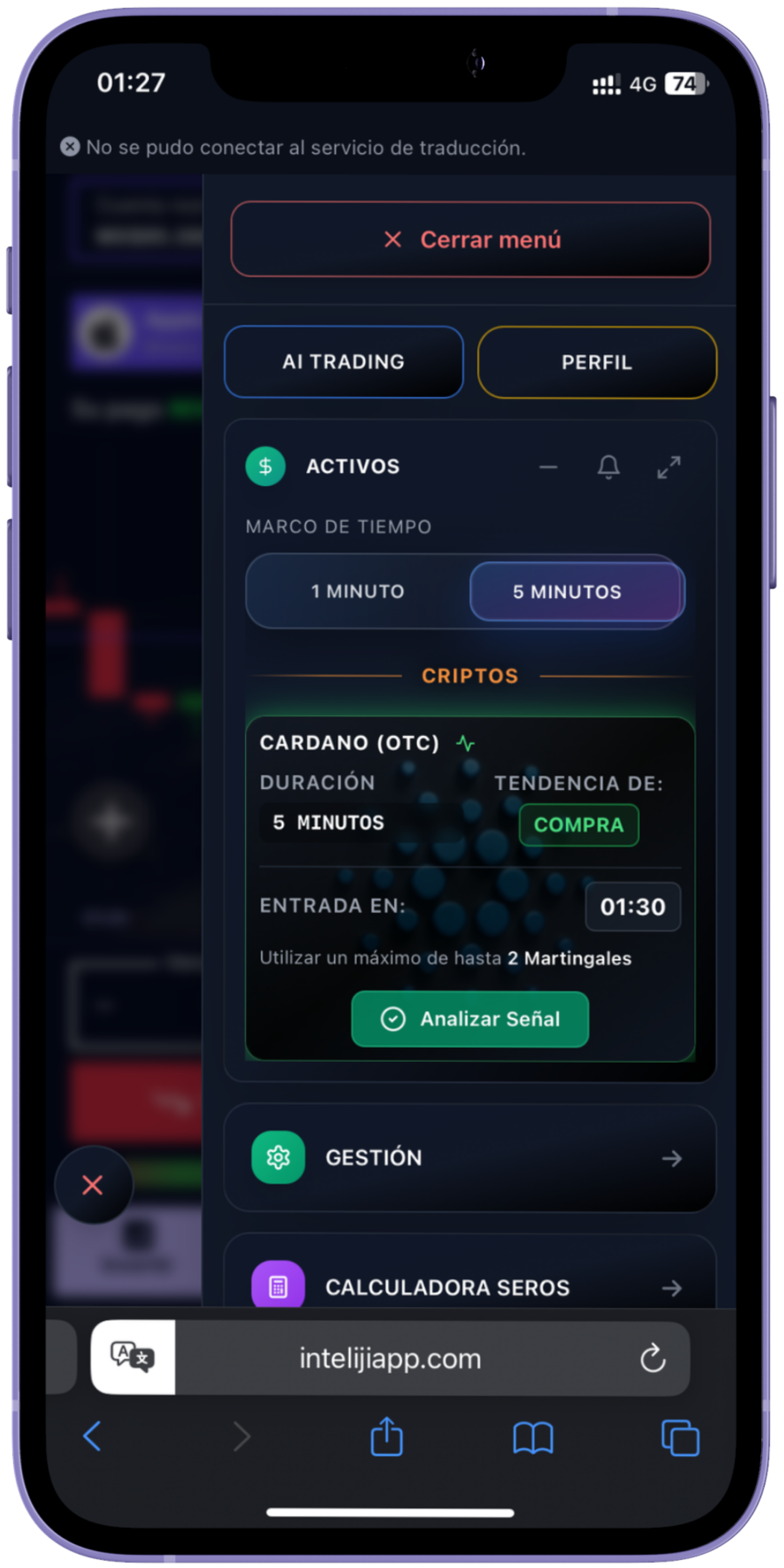Show open browser tabs
This screenshot has width=784, height=1568.
click(680, 1437)
